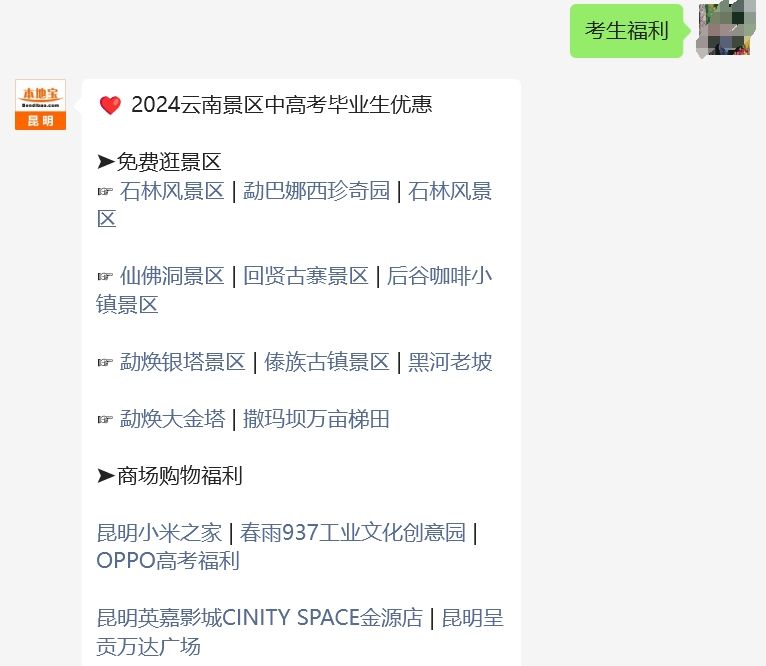View 撒玛坝万亩梯田 link
This screenshot has height=666, width=766.
click(x=316, y=419)
